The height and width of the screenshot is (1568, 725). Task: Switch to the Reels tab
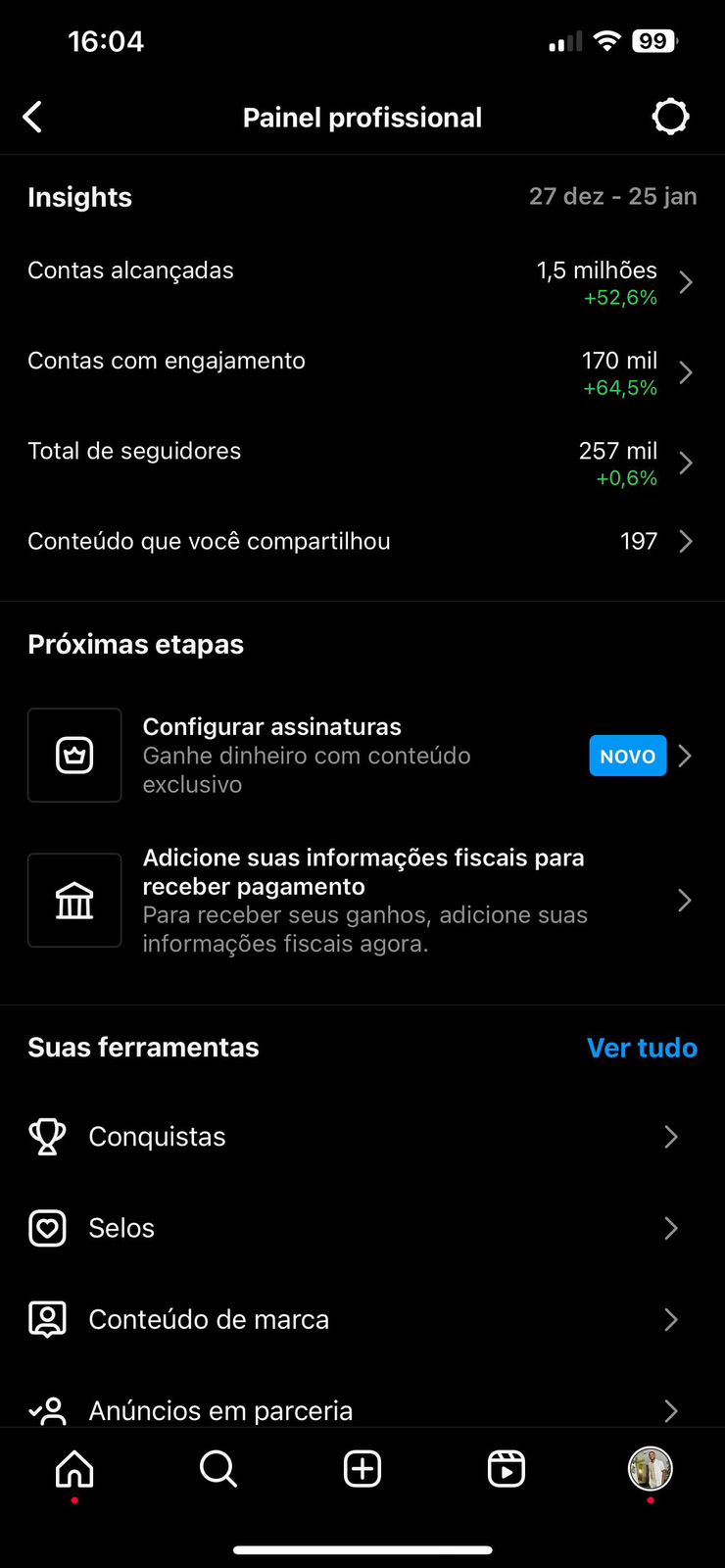tap(507, 1469)
